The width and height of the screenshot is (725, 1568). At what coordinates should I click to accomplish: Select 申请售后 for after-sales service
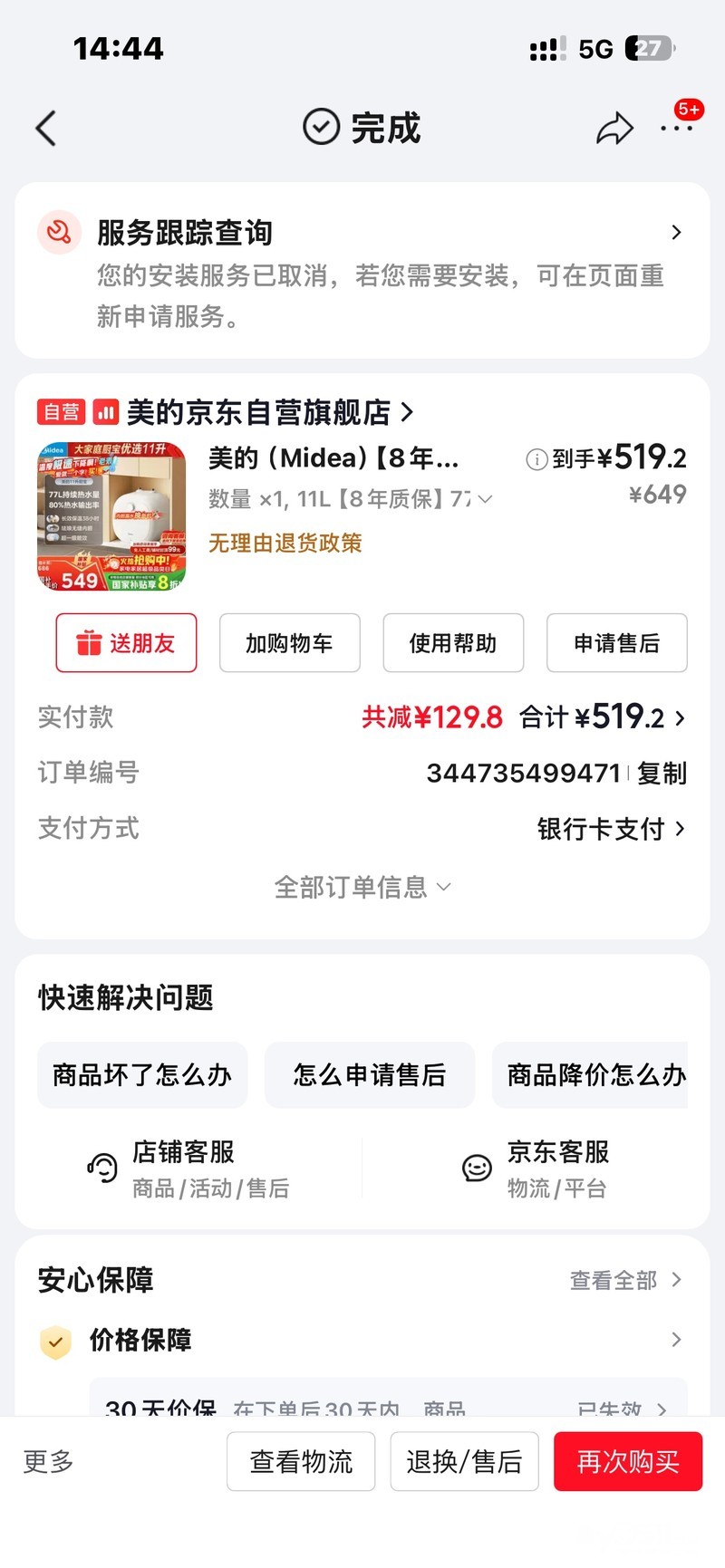coord(616,643)
